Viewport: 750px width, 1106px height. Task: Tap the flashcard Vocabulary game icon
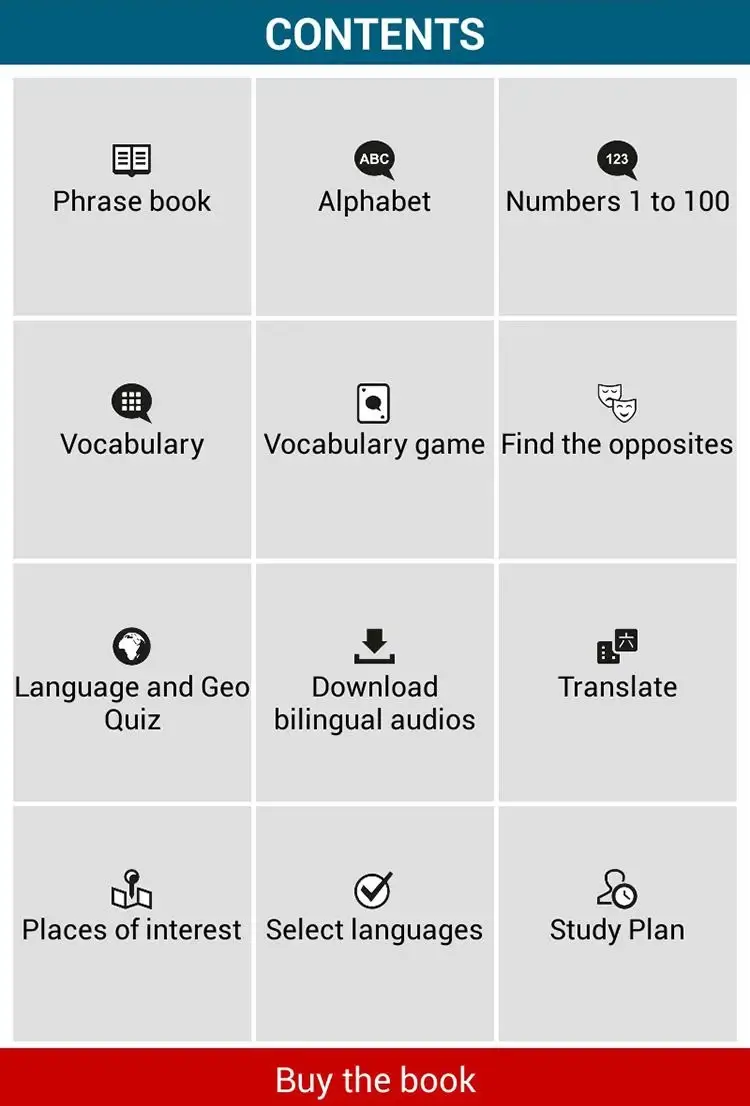[374, 401]
